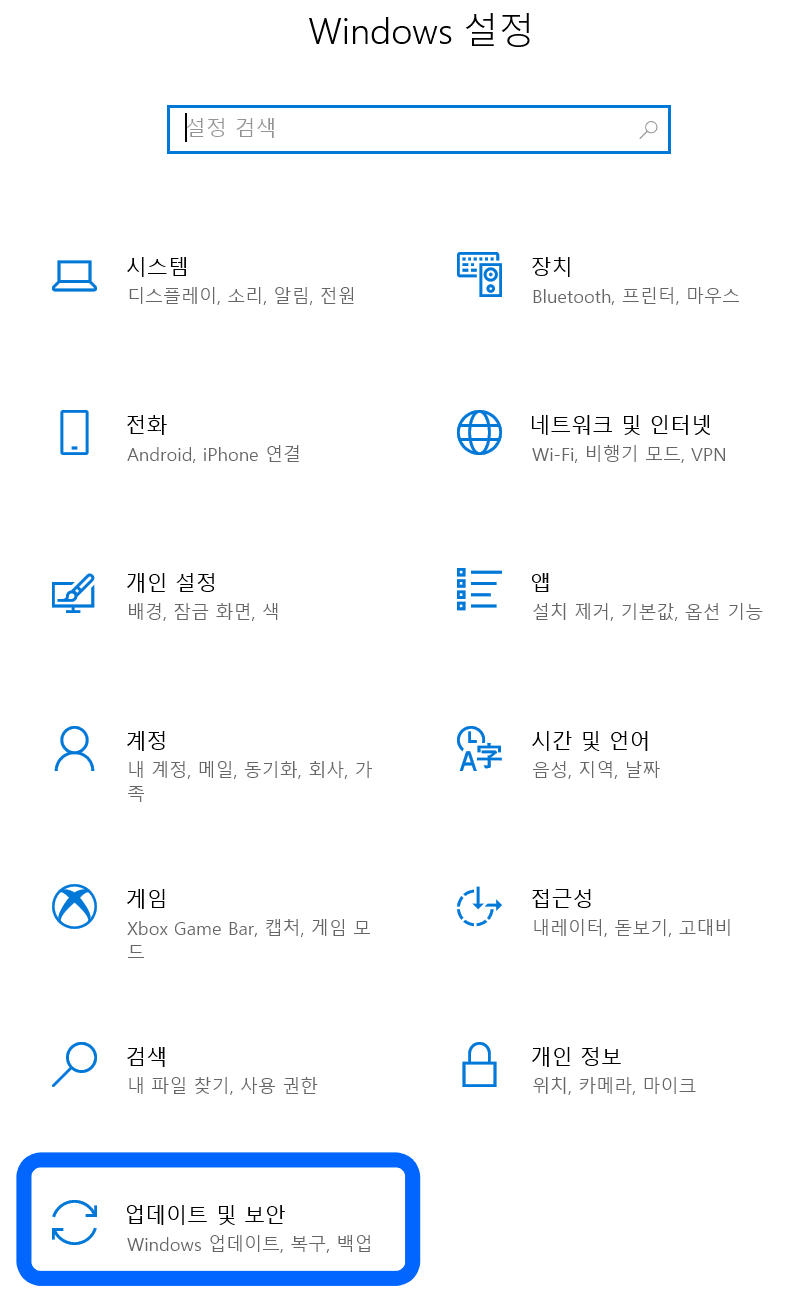
Task: Open 앱 settings via list icon
Action: (479, 588)
